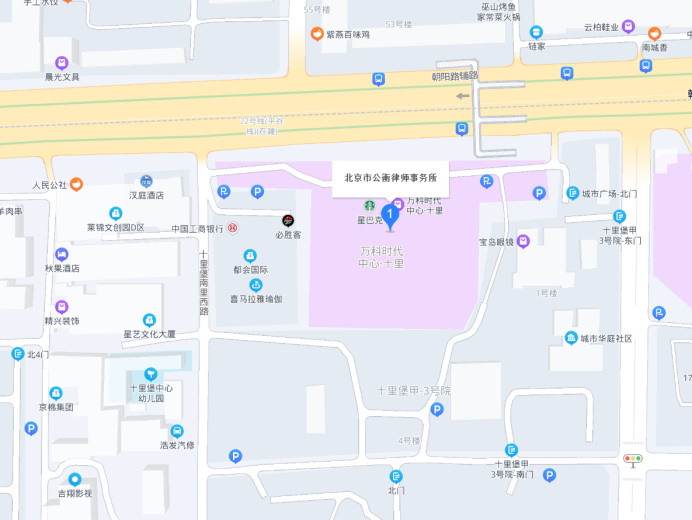Tap the blue marker numbered 1
Viewport: 692px width, 520px height.
pyautogui.click(x=390, y=214)
